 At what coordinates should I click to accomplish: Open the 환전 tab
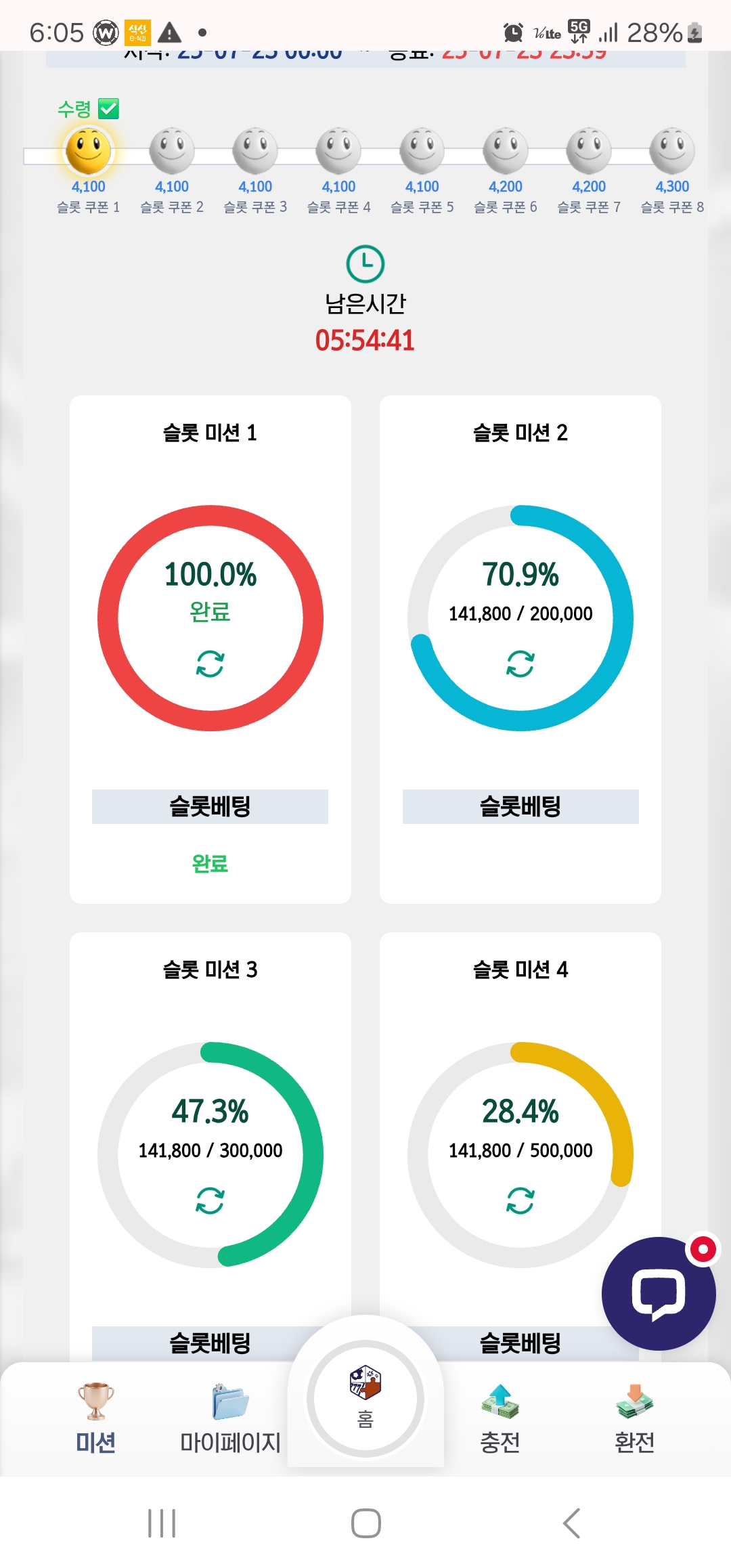634,1418
